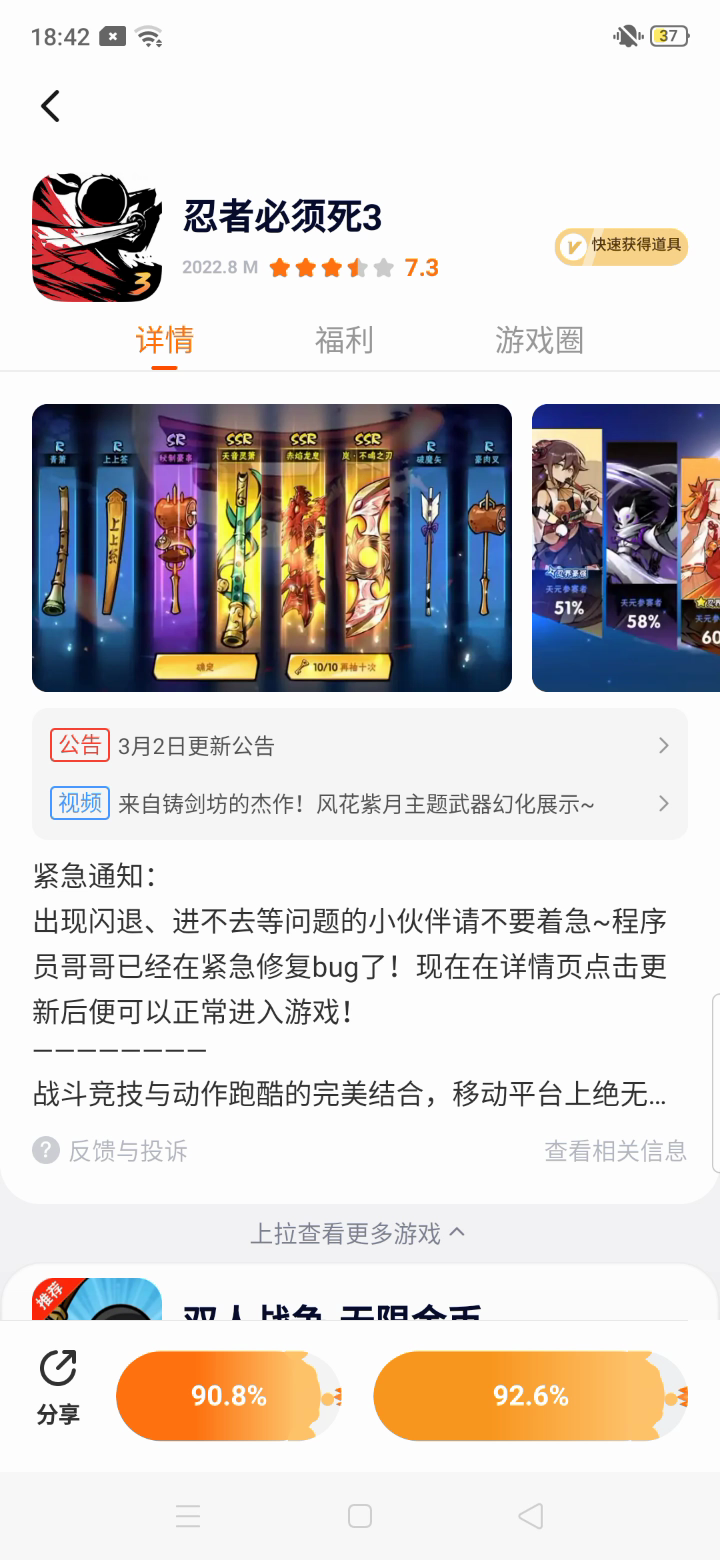Tap the 快速获得道具 badge
Screen dimensions: 720x1560
coord(621,246)
